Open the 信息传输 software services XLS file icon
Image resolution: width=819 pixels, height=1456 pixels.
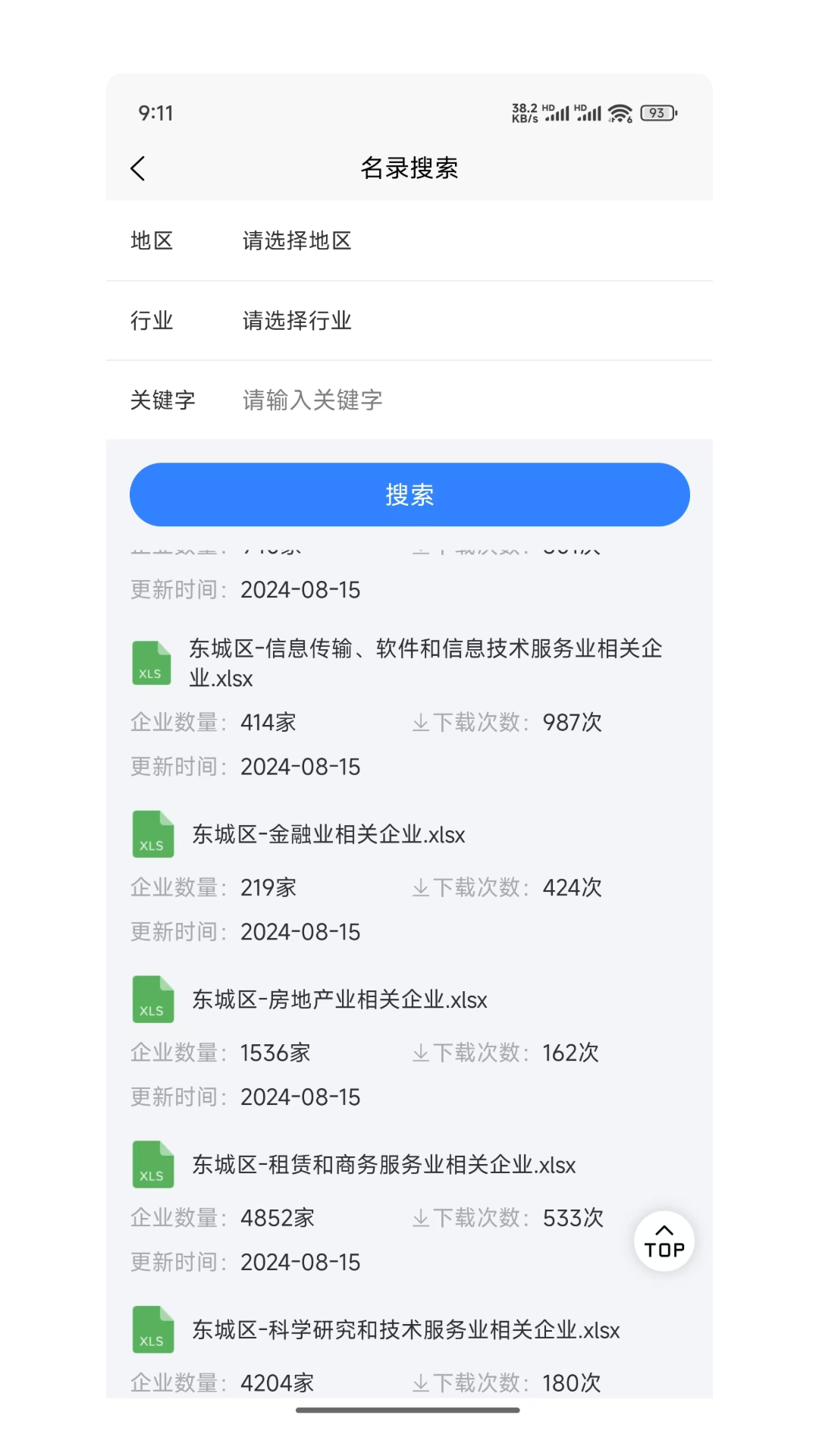coord(151,663)
